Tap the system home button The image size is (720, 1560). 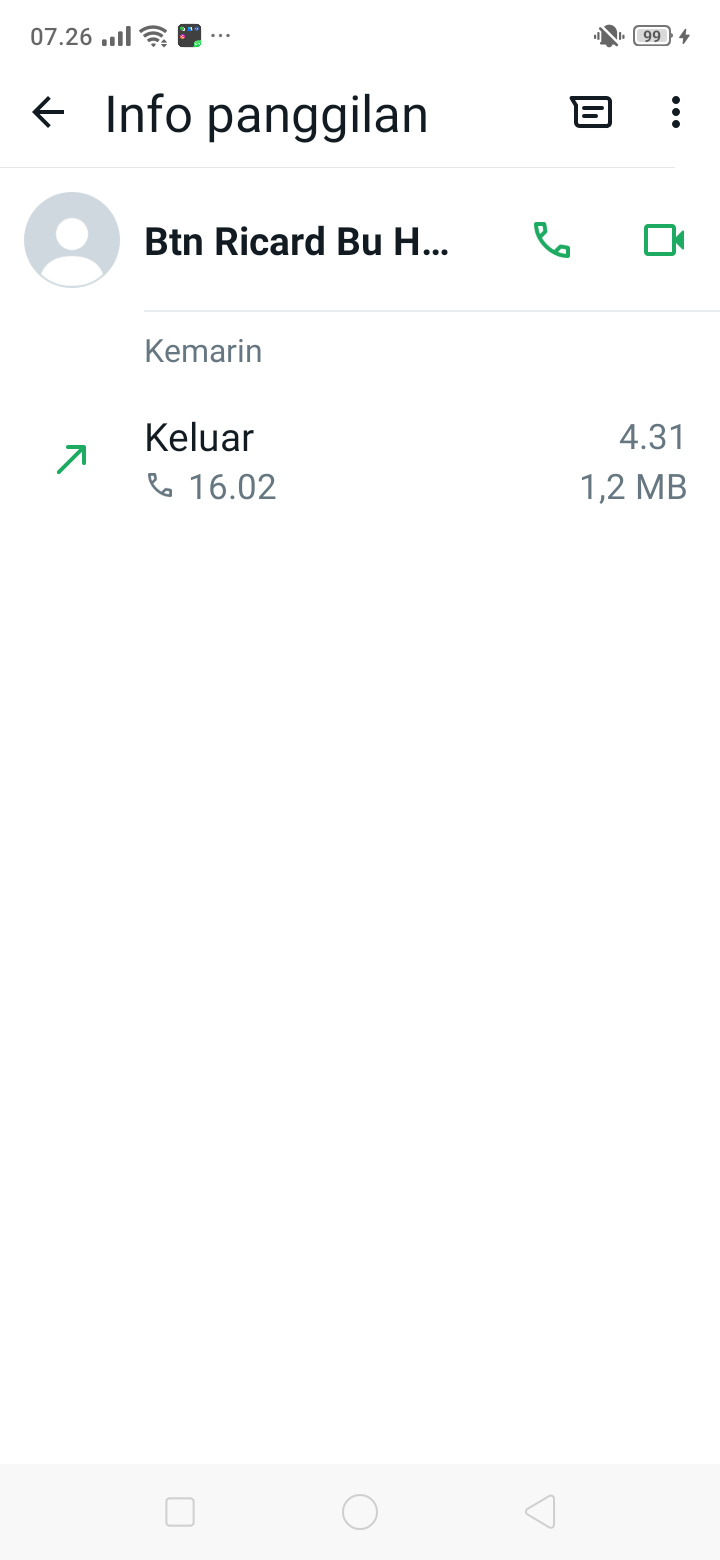pos(360,1511)
